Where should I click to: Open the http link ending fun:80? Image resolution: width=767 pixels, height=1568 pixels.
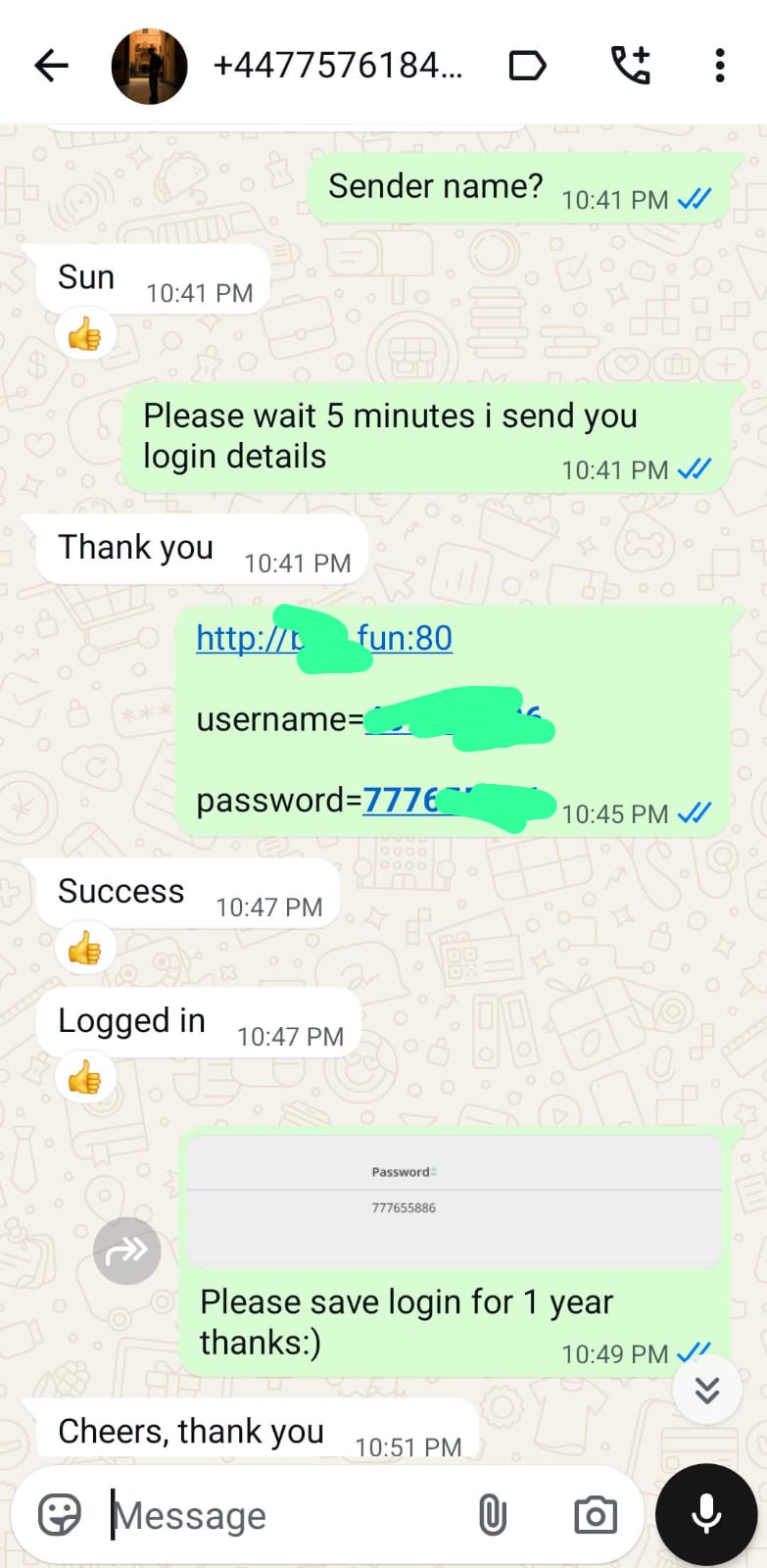[x=323, y=638]
